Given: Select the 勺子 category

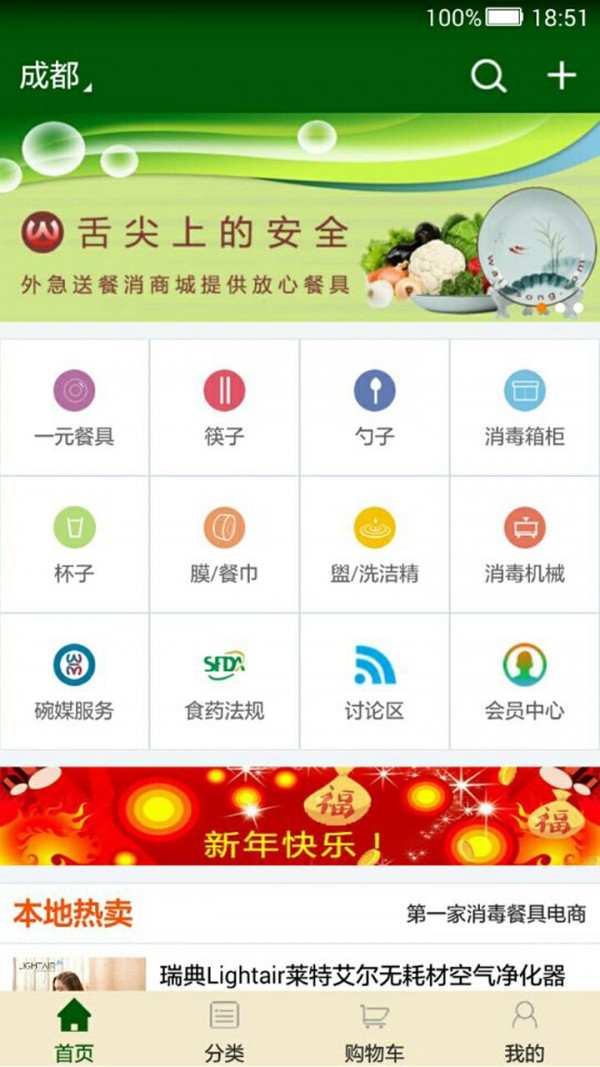Looking at the screenshot, I should coord(375,407).
